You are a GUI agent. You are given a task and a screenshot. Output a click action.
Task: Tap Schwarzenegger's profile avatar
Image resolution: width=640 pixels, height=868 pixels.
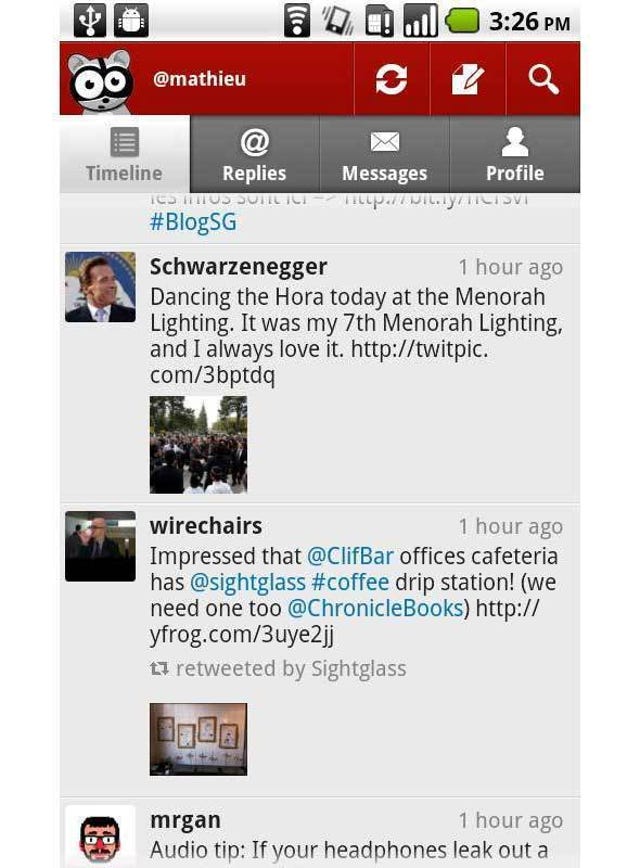tap(100, 287)
